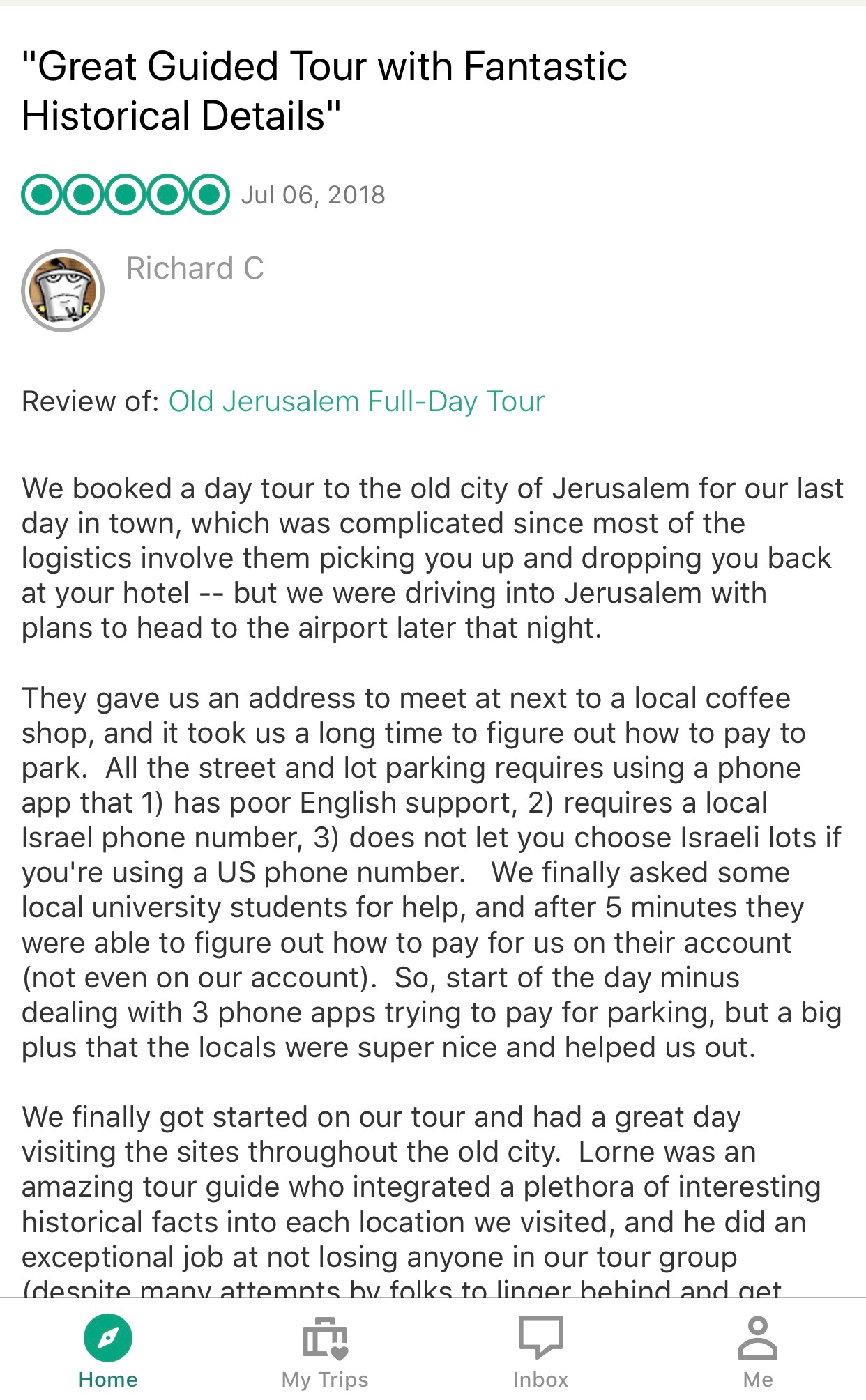View Richard C's profile picture
866x1400 pixels.
pyautogui.click(x=63, y=290)
